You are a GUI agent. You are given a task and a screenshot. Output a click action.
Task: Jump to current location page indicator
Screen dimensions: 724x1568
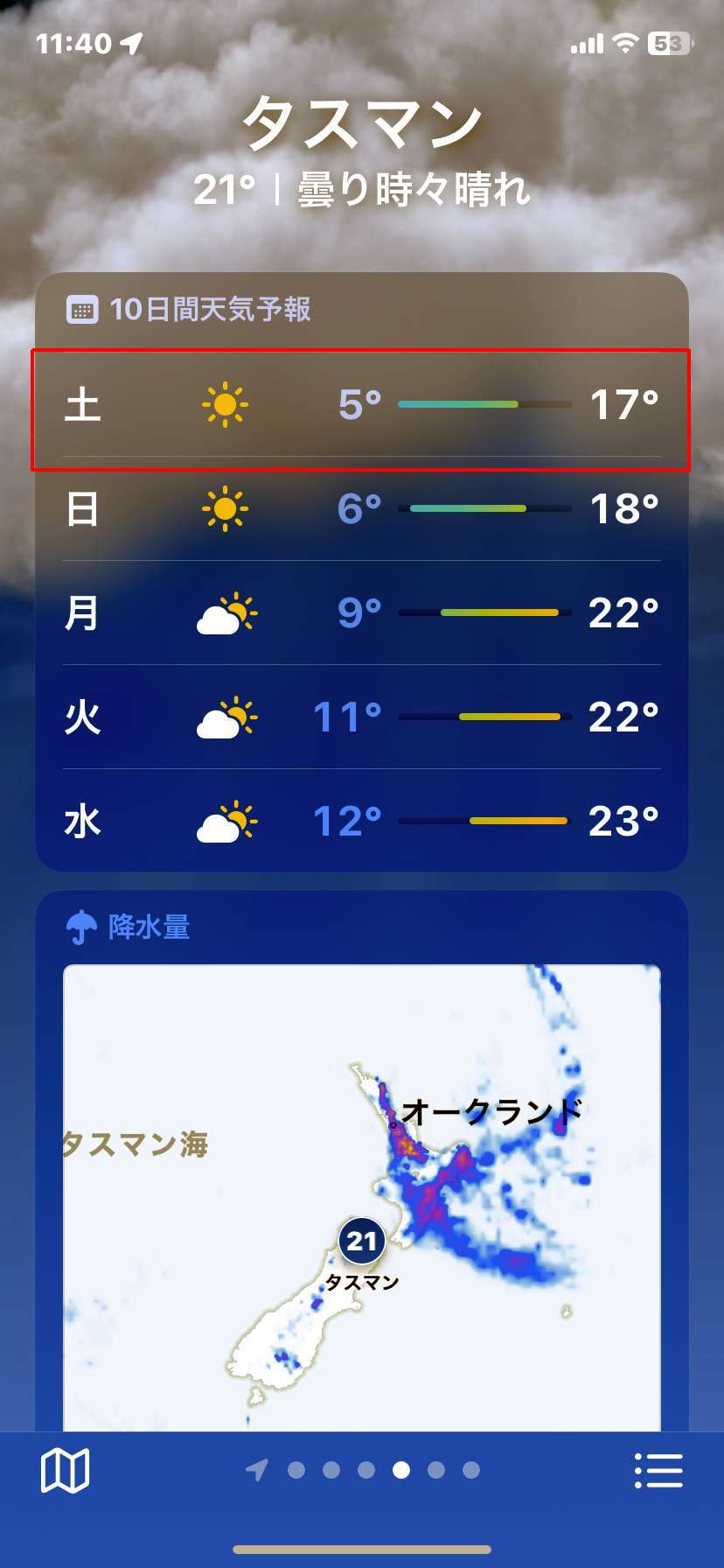point(256,1470)
